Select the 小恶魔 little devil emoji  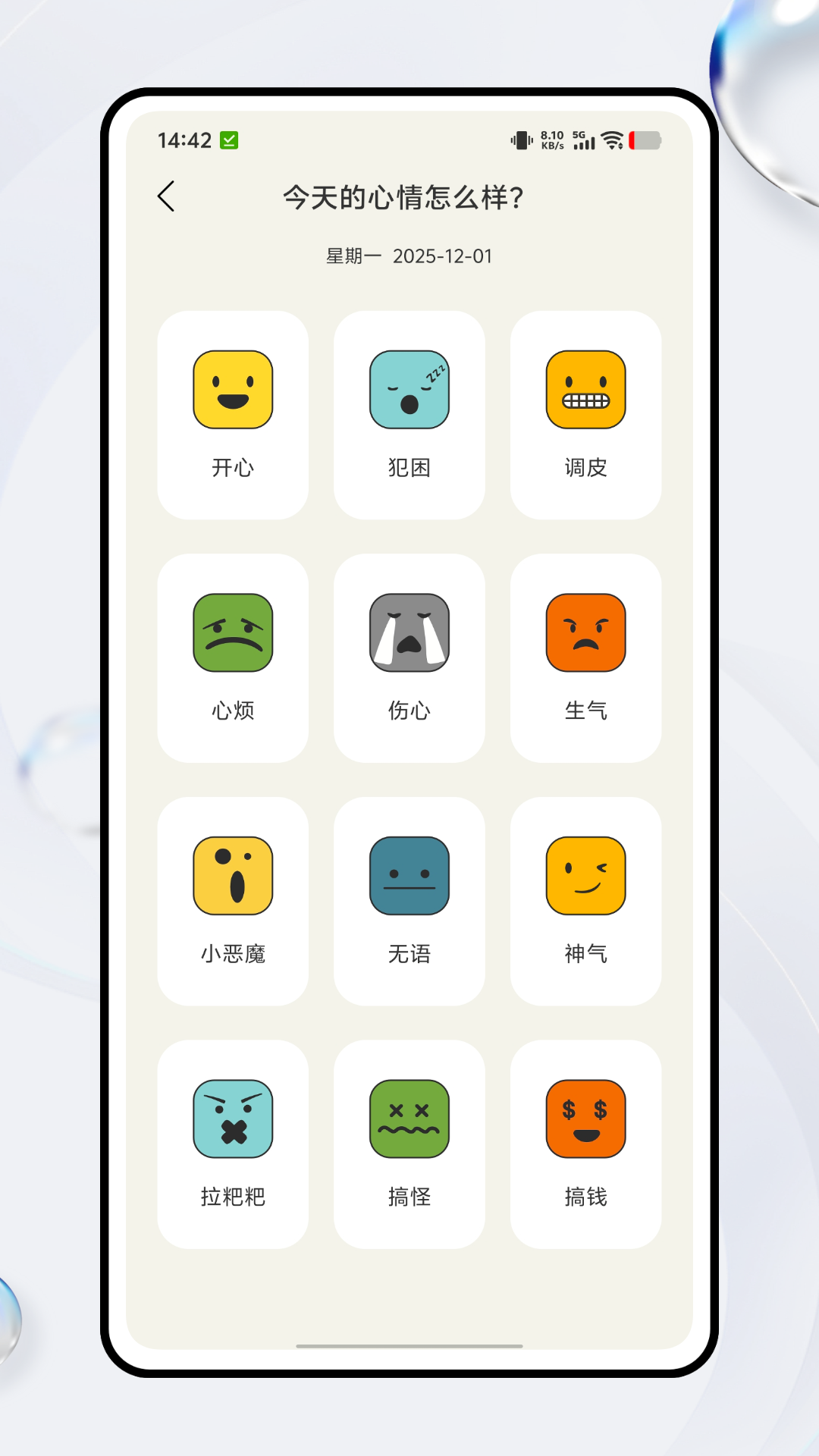[232, 876]
